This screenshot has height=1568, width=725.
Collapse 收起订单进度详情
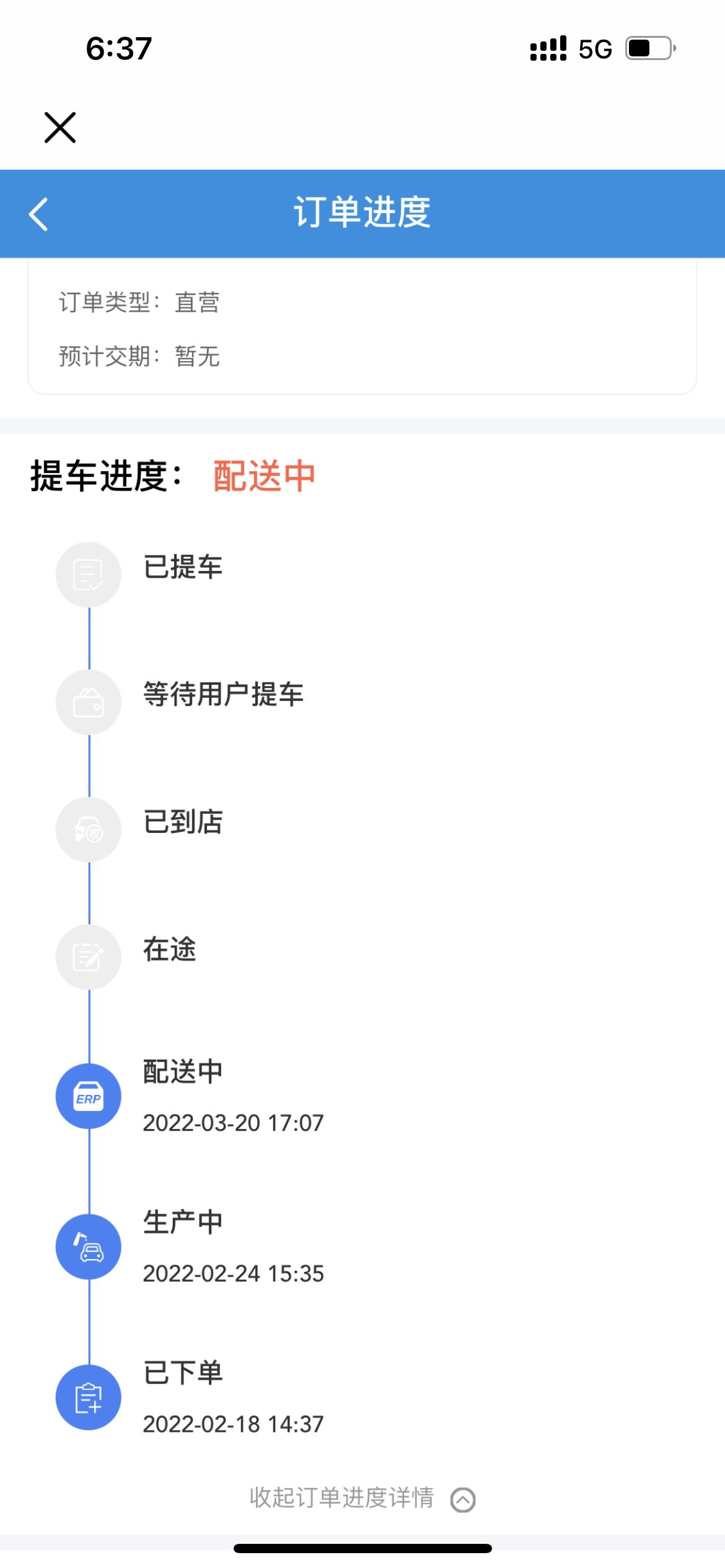click(362, 1499)
